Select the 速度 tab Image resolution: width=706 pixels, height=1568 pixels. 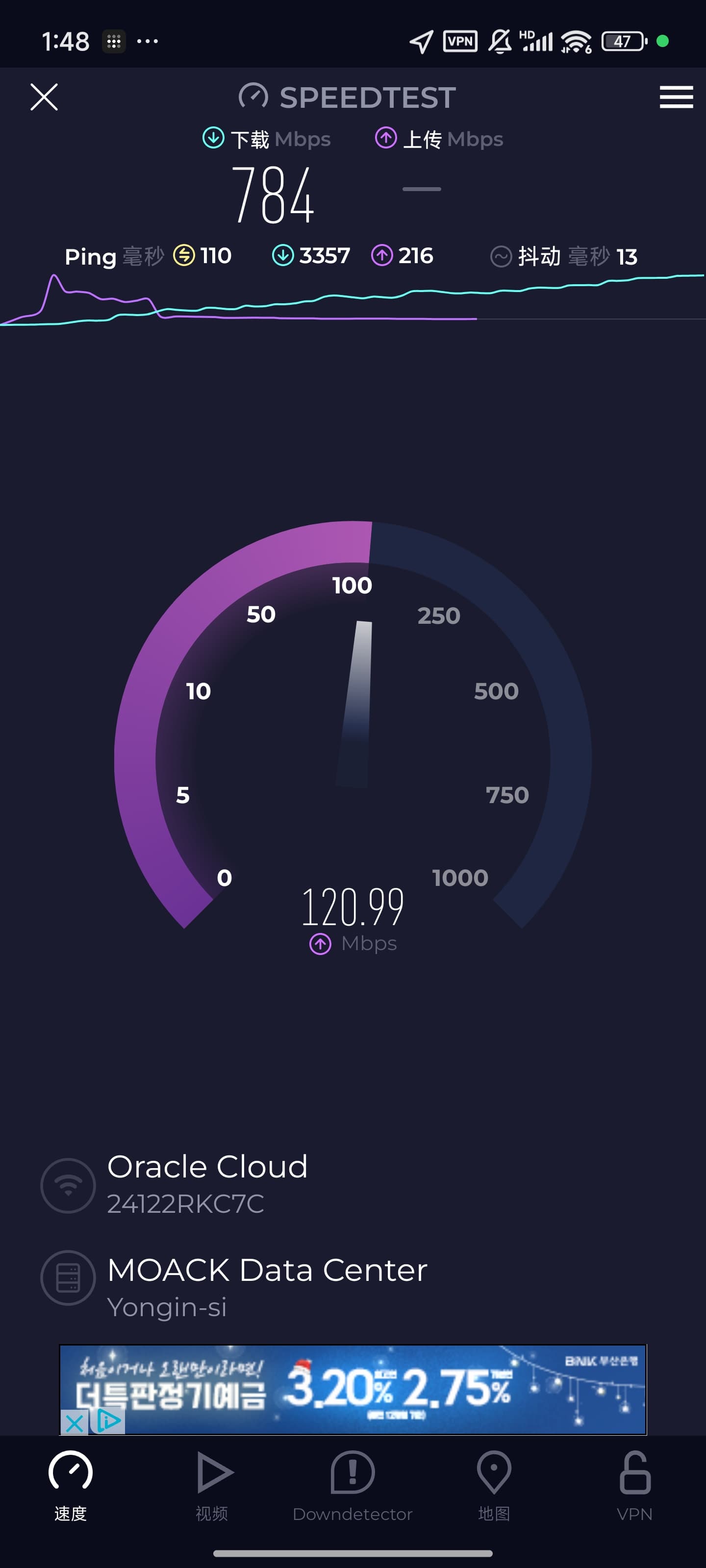point(71,1486)
